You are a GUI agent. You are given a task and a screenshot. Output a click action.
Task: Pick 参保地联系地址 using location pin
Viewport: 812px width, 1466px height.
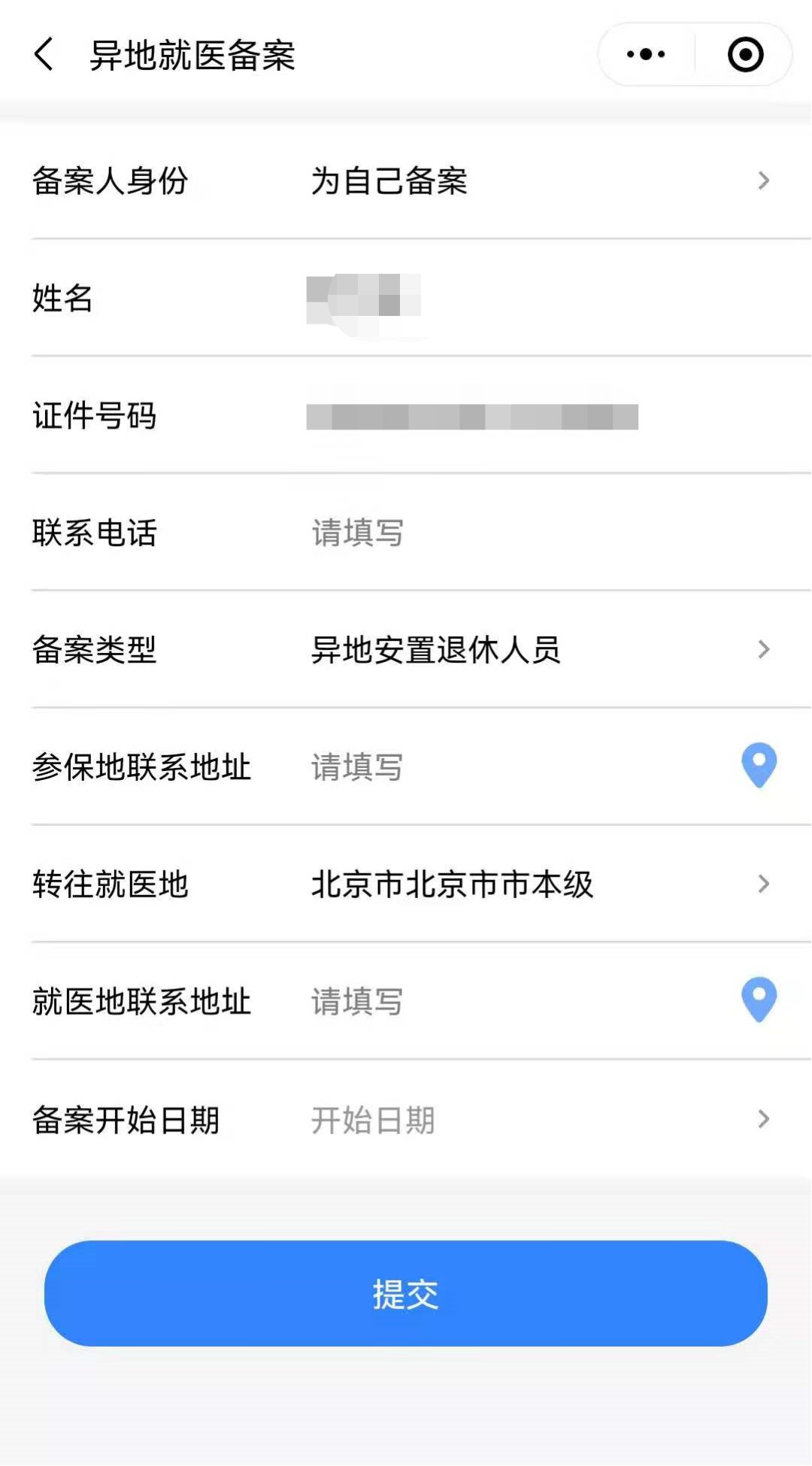[x=759, y=766]
